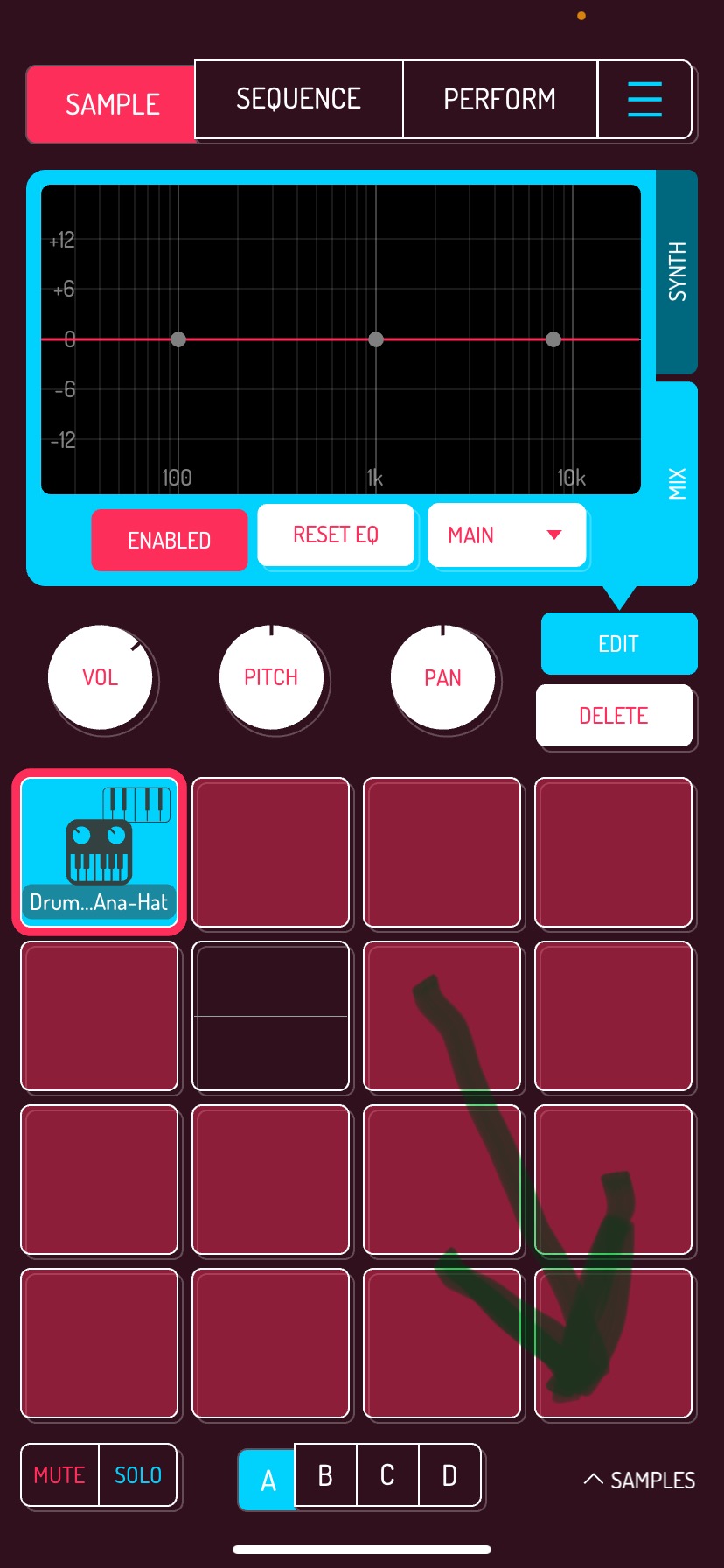Tap RESET EQ

click(336, 535)
